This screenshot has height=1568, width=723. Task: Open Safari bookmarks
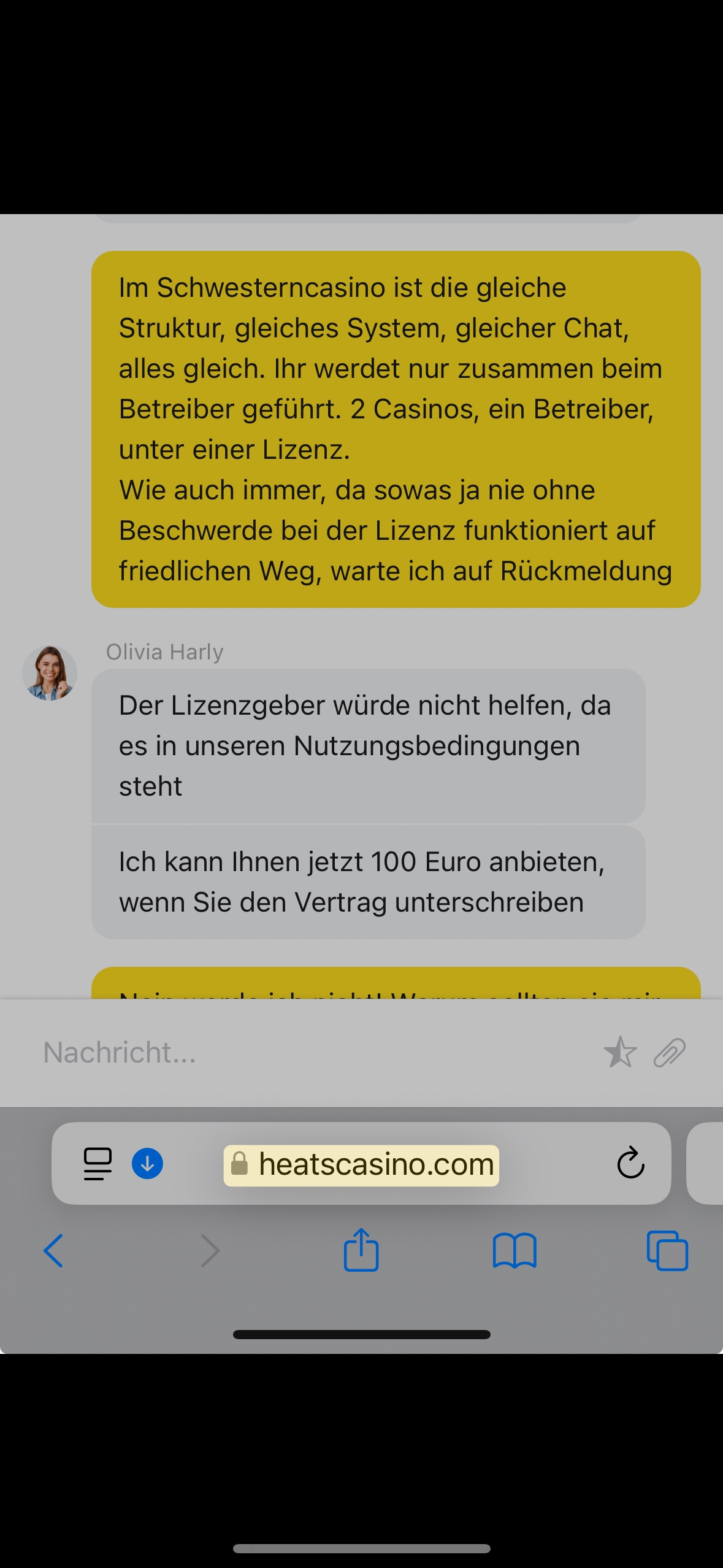515,1250
